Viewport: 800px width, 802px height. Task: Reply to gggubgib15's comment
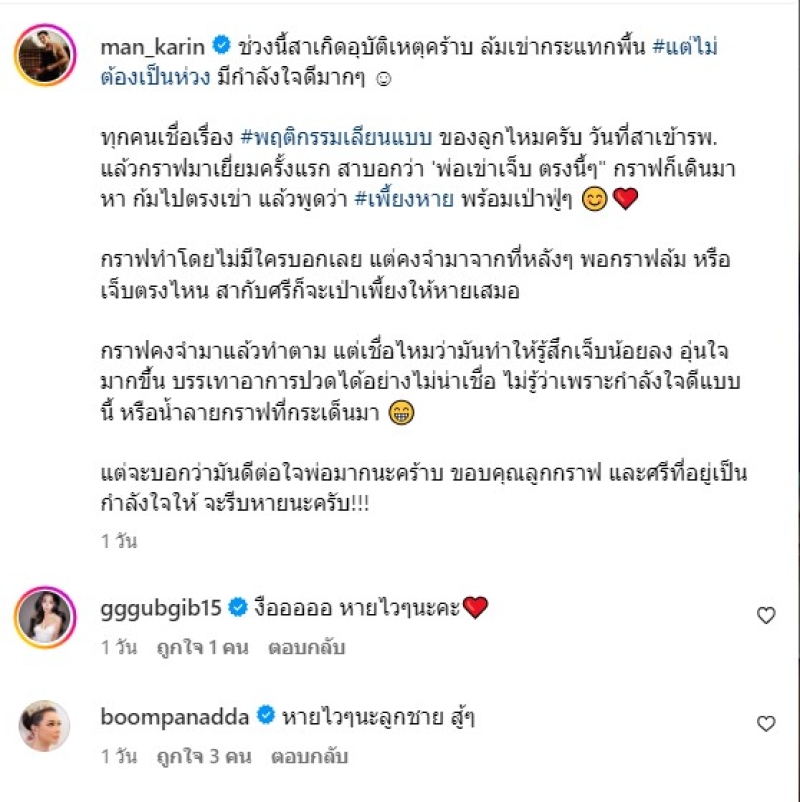click(306, 648)
